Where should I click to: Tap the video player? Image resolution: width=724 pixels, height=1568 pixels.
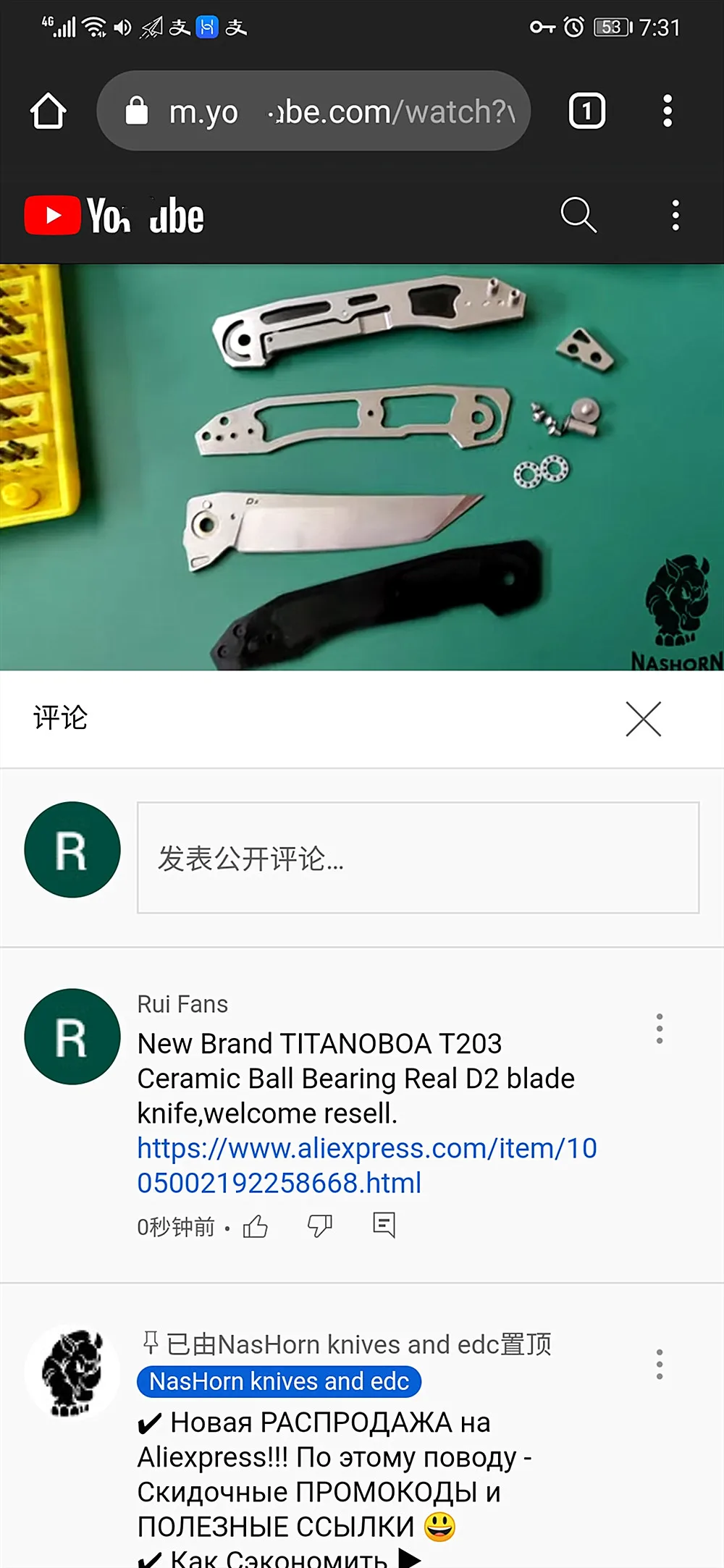point(362,467)
